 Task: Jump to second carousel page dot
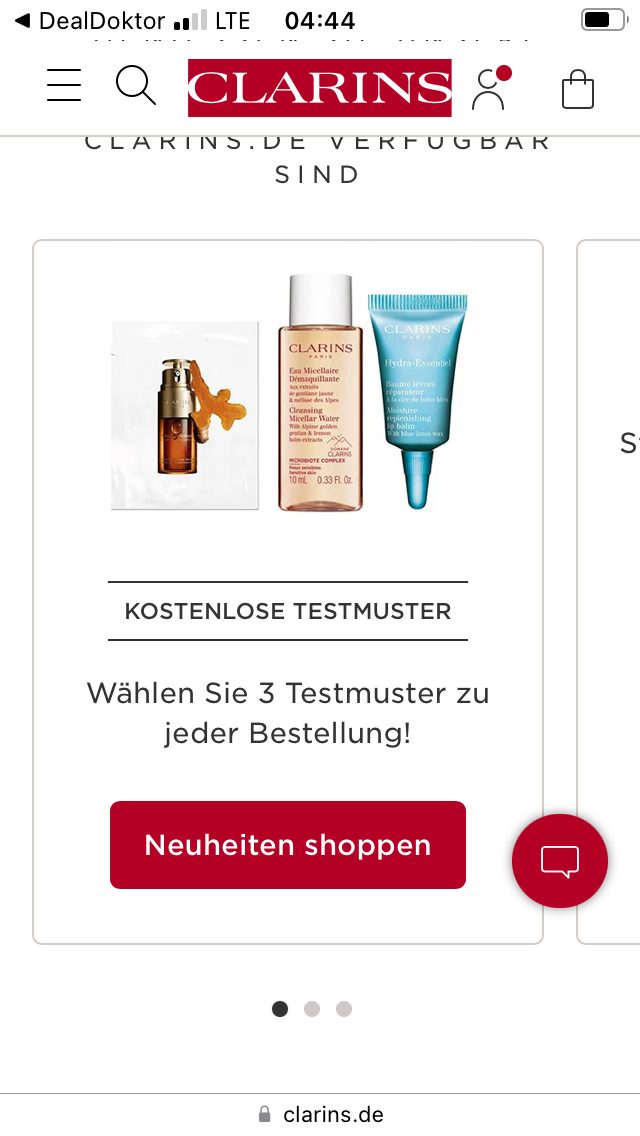[312, 1008]
